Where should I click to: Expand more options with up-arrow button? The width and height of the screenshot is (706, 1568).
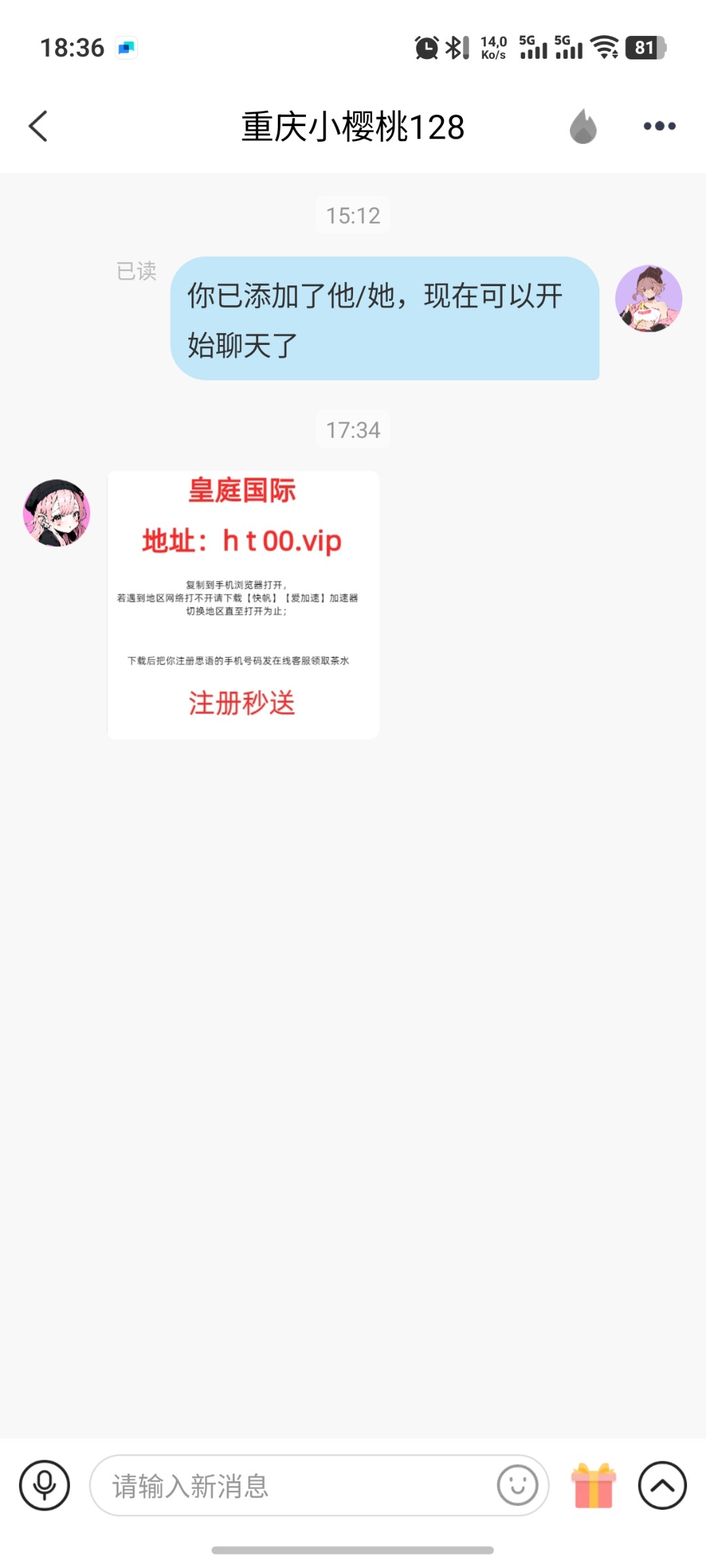(662, 1486)
